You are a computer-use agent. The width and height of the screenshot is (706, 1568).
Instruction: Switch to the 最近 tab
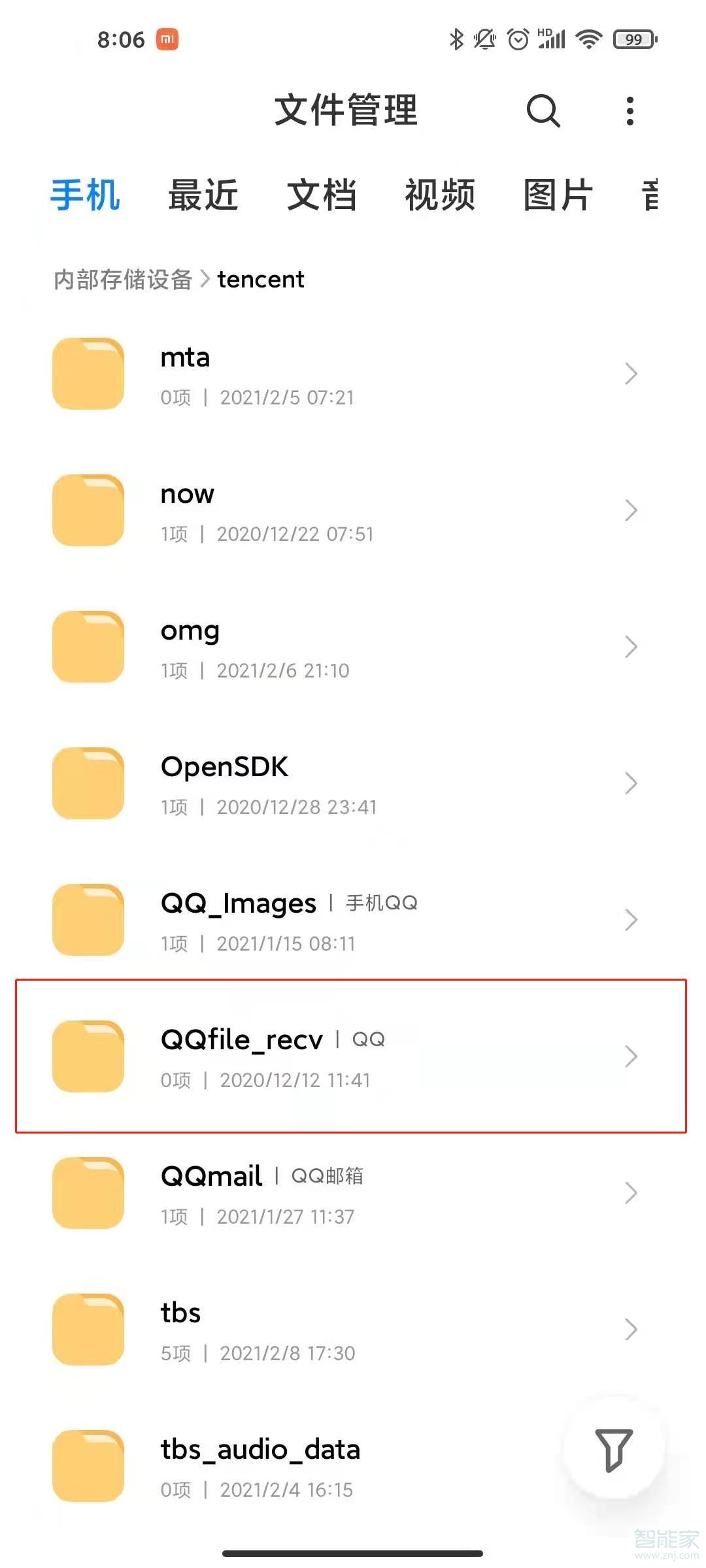tap(204, 195)
